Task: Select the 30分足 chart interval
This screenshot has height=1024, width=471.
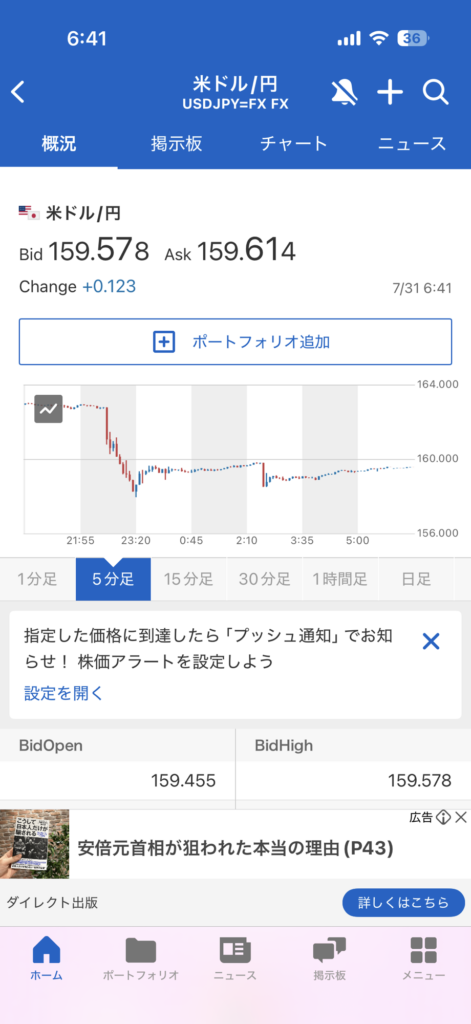Action: click(x=265, y=579)
